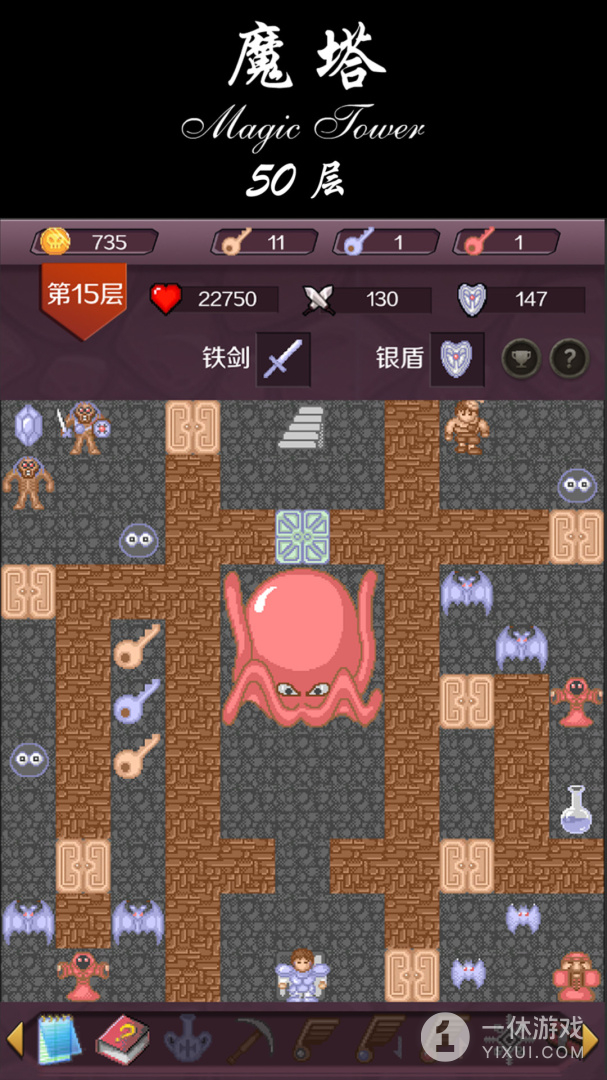Open the red monster manual book
This screenshot has height=1080, width=607.
point(122,1040)
